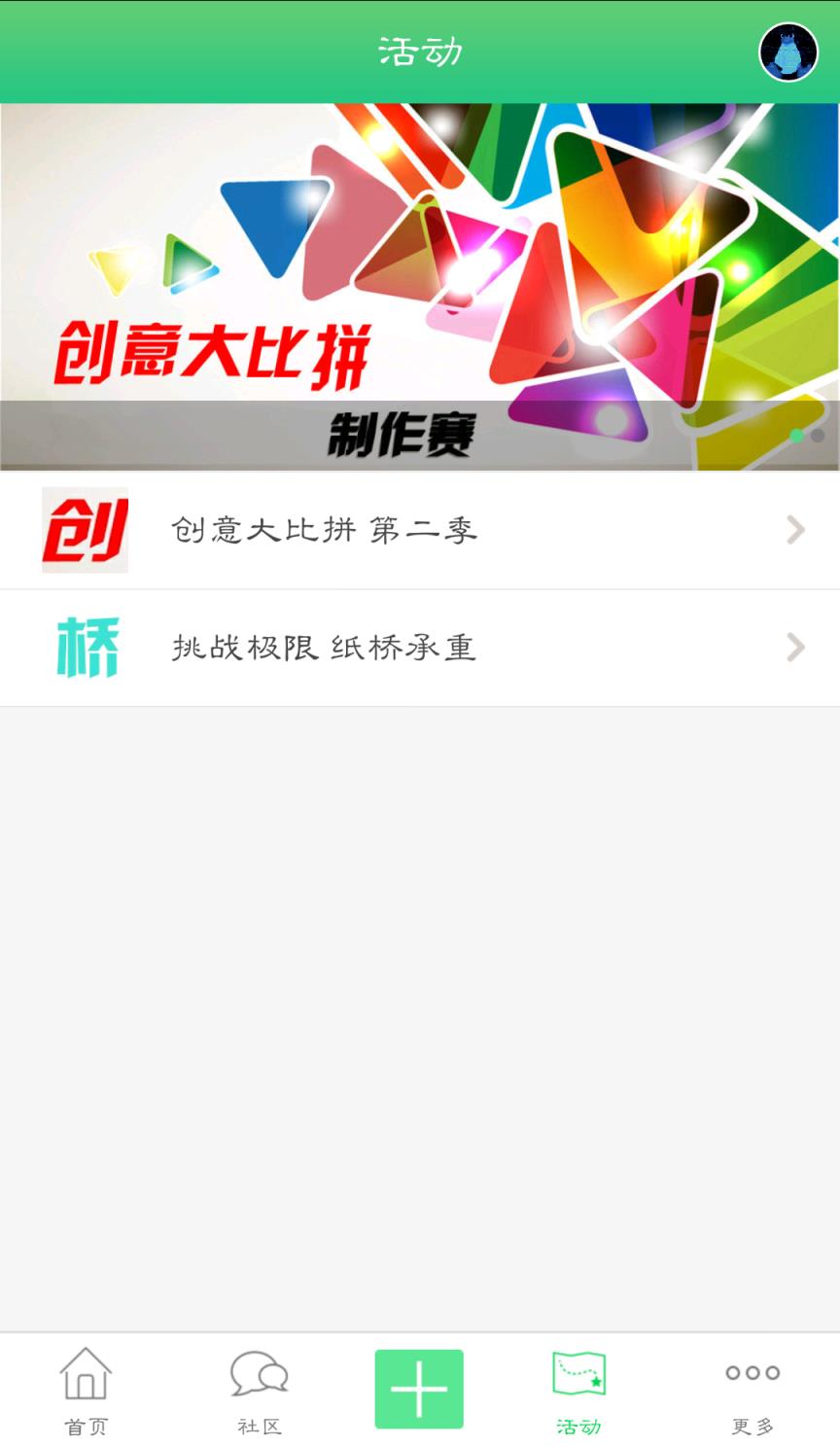
Task: Tap the green plus button to create content
Action: (x=418, y=1388)
